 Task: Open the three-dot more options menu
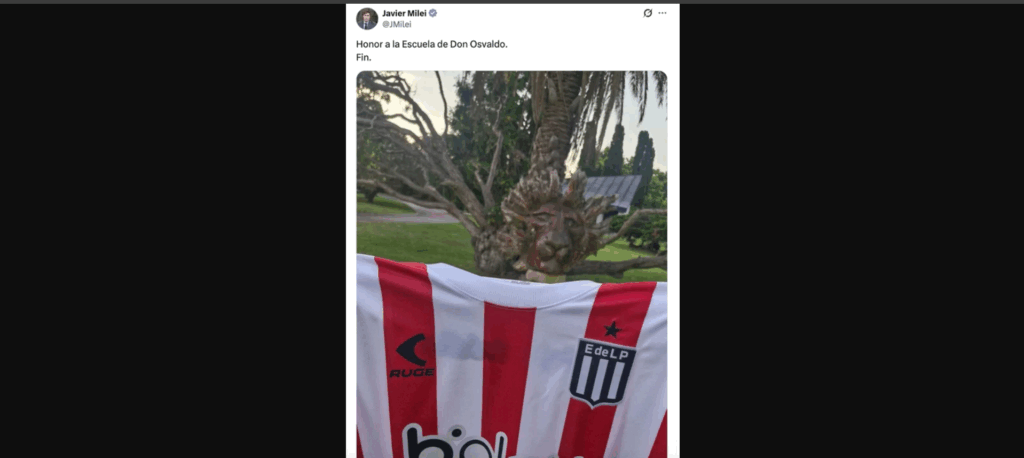(662, 13)
